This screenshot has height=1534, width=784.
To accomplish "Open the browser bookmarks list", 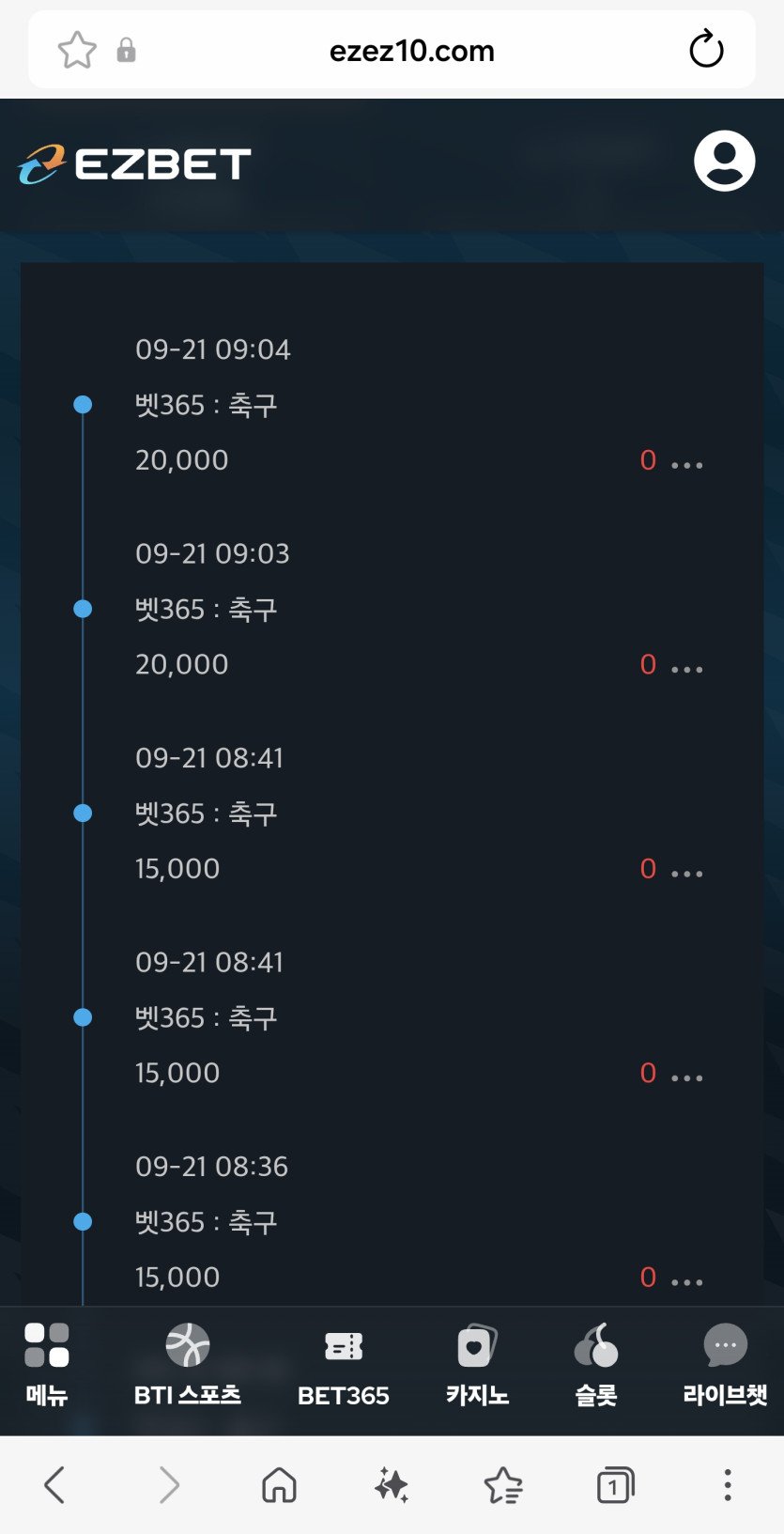I will pos(503,1485).
